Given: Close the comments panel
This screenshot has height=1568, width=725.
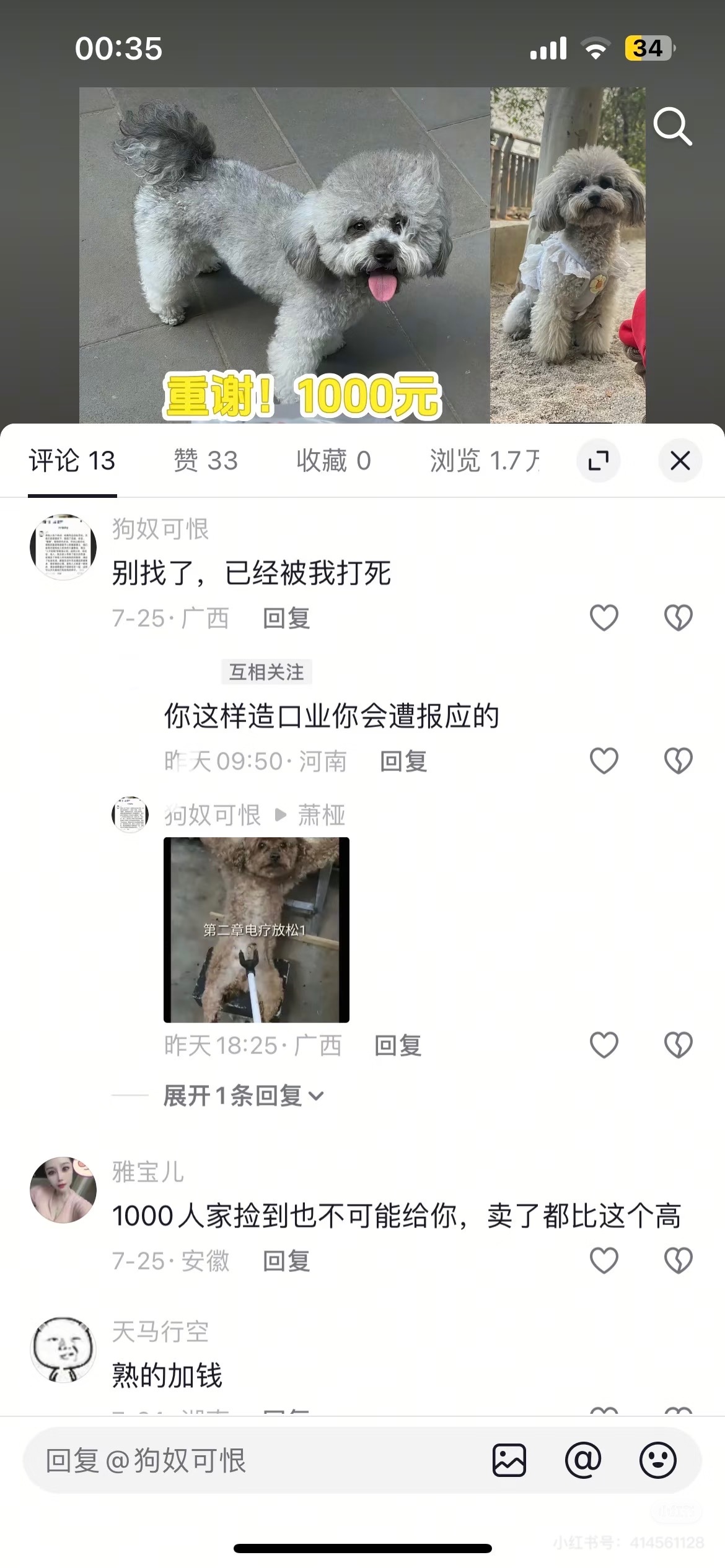Looking at the screenshot, I should [680, 461].
